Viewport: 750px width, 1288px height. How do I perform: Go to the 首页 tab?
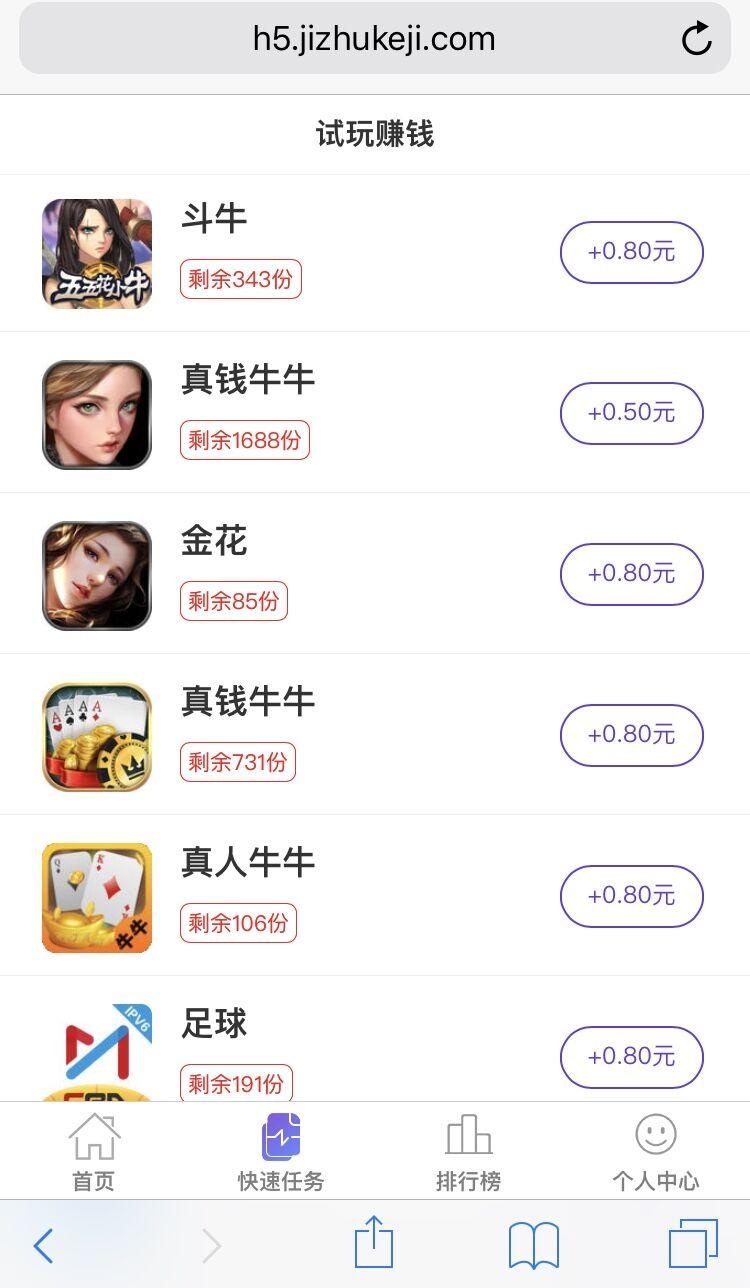coord(94,1152)
